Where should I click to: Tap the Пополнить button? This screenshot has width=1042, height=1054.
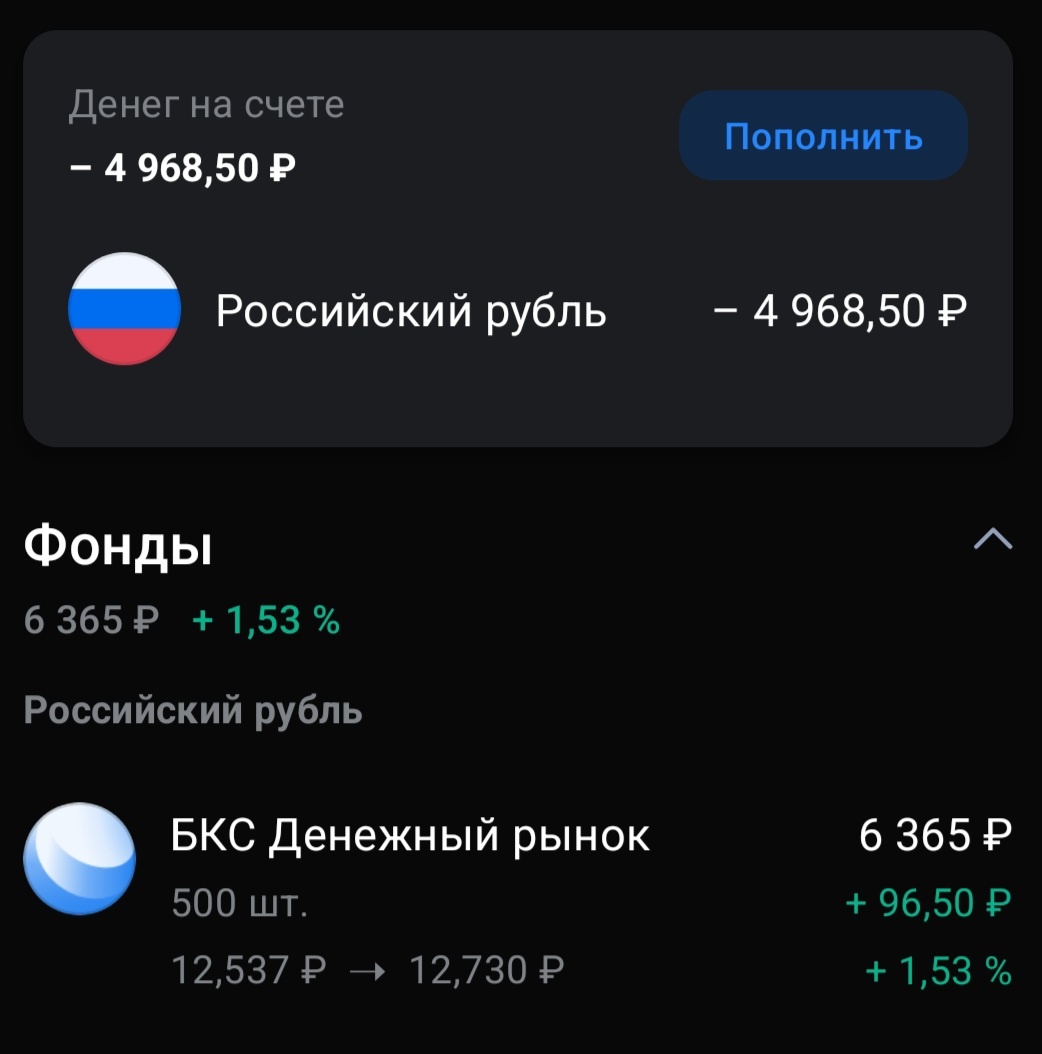(823, 136)
